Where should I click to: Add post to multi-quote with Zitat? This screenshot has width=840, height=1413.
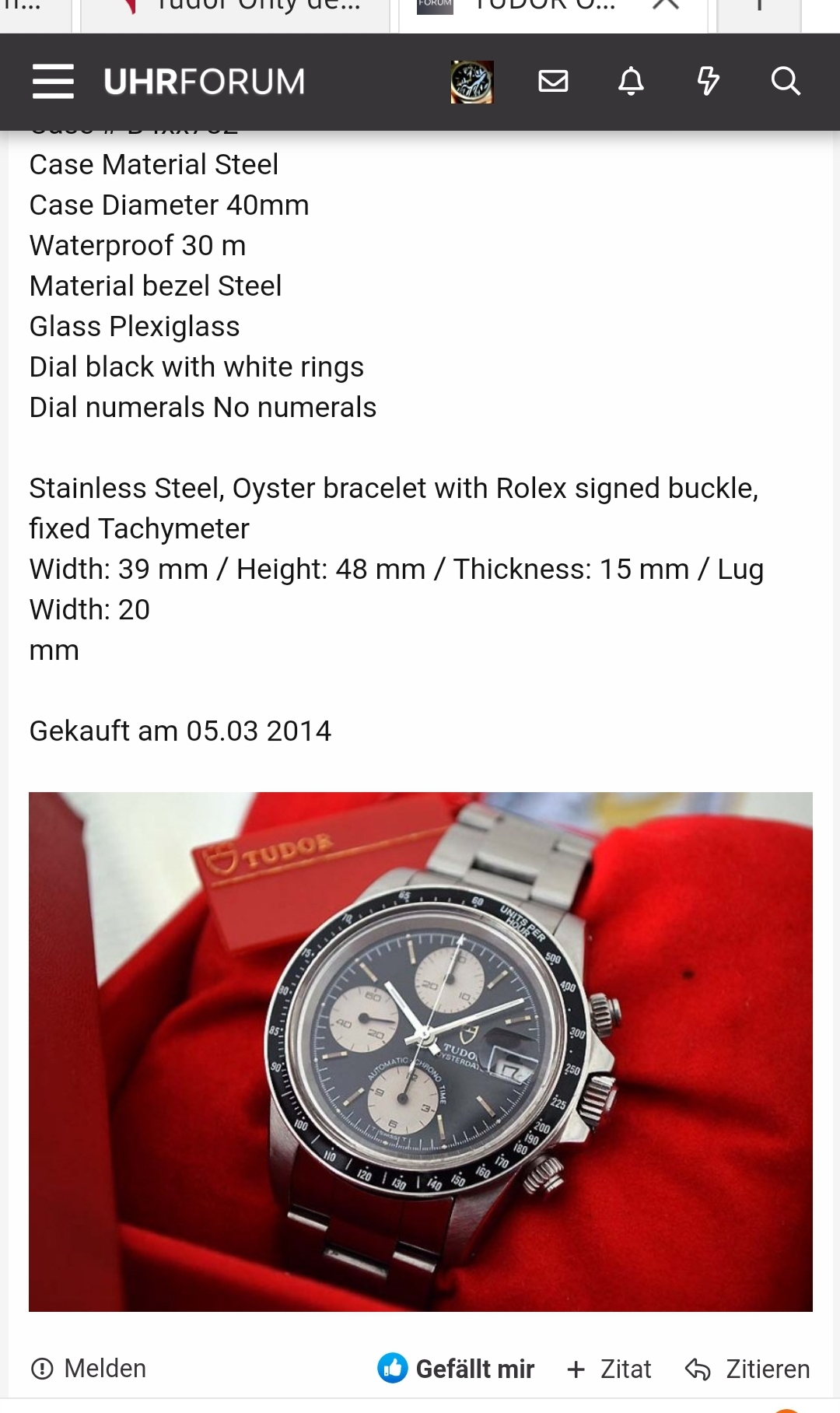609,1369
